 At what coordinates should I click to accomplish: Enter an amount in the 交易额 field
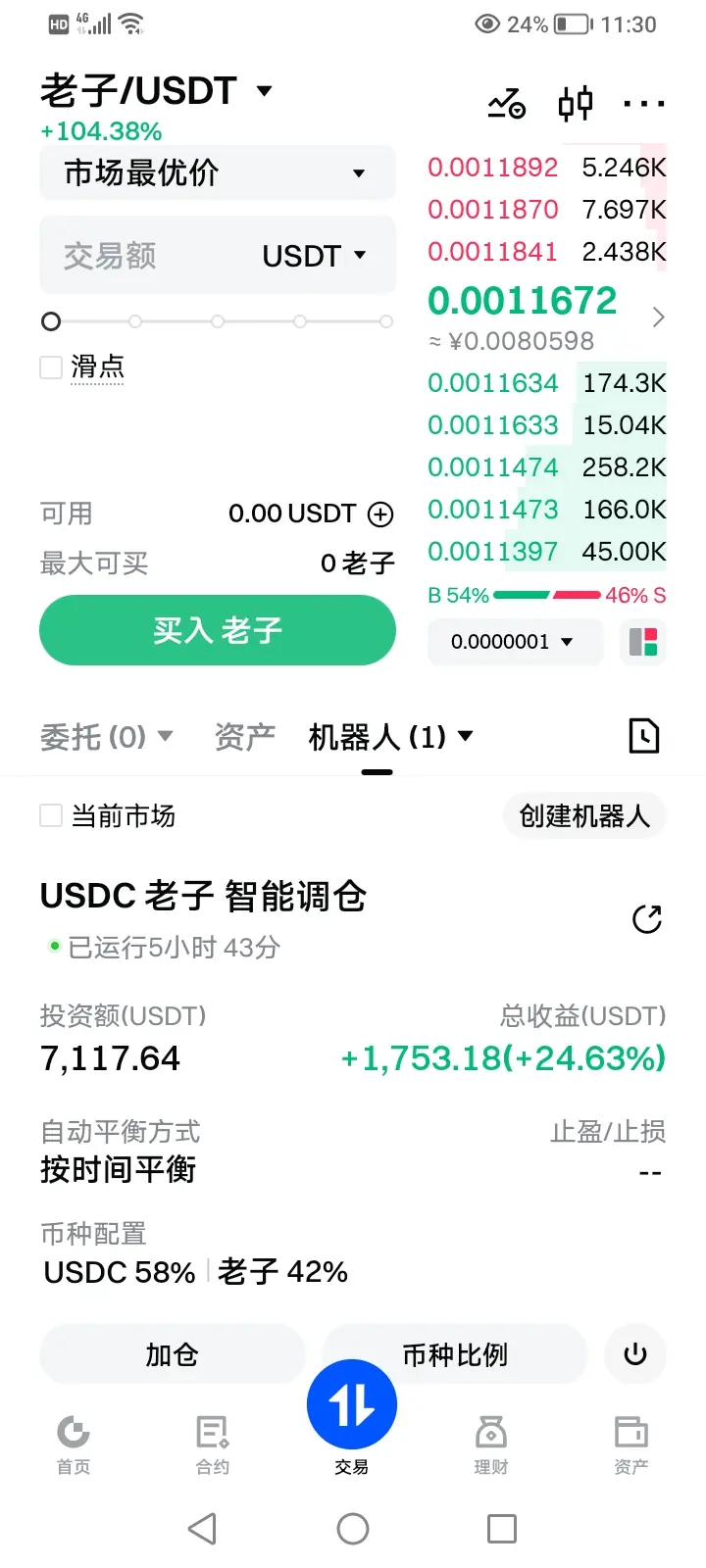click(147, 256)
